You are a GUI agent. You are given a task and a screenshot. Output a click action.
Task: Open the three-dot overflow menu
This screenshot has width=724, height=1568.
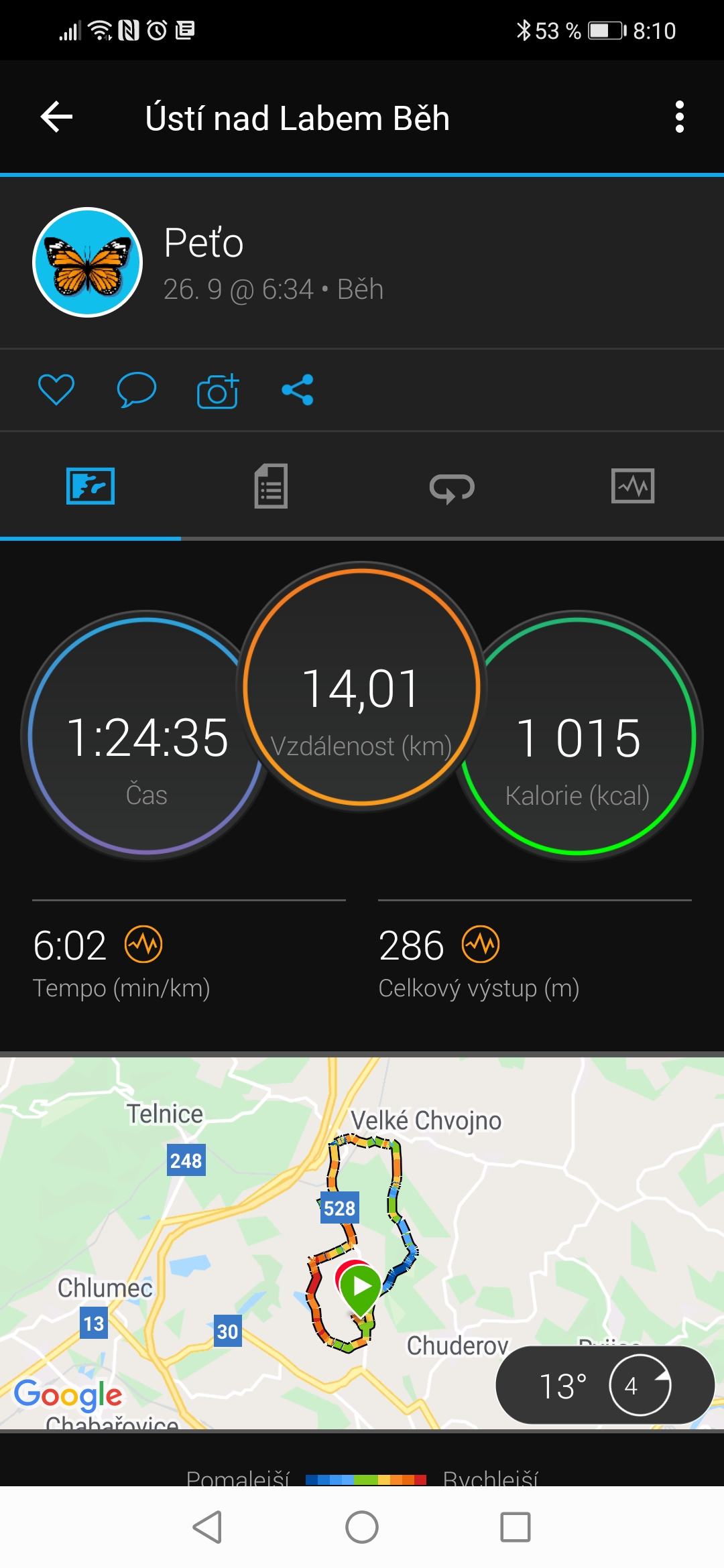click(x=680, y=117)
